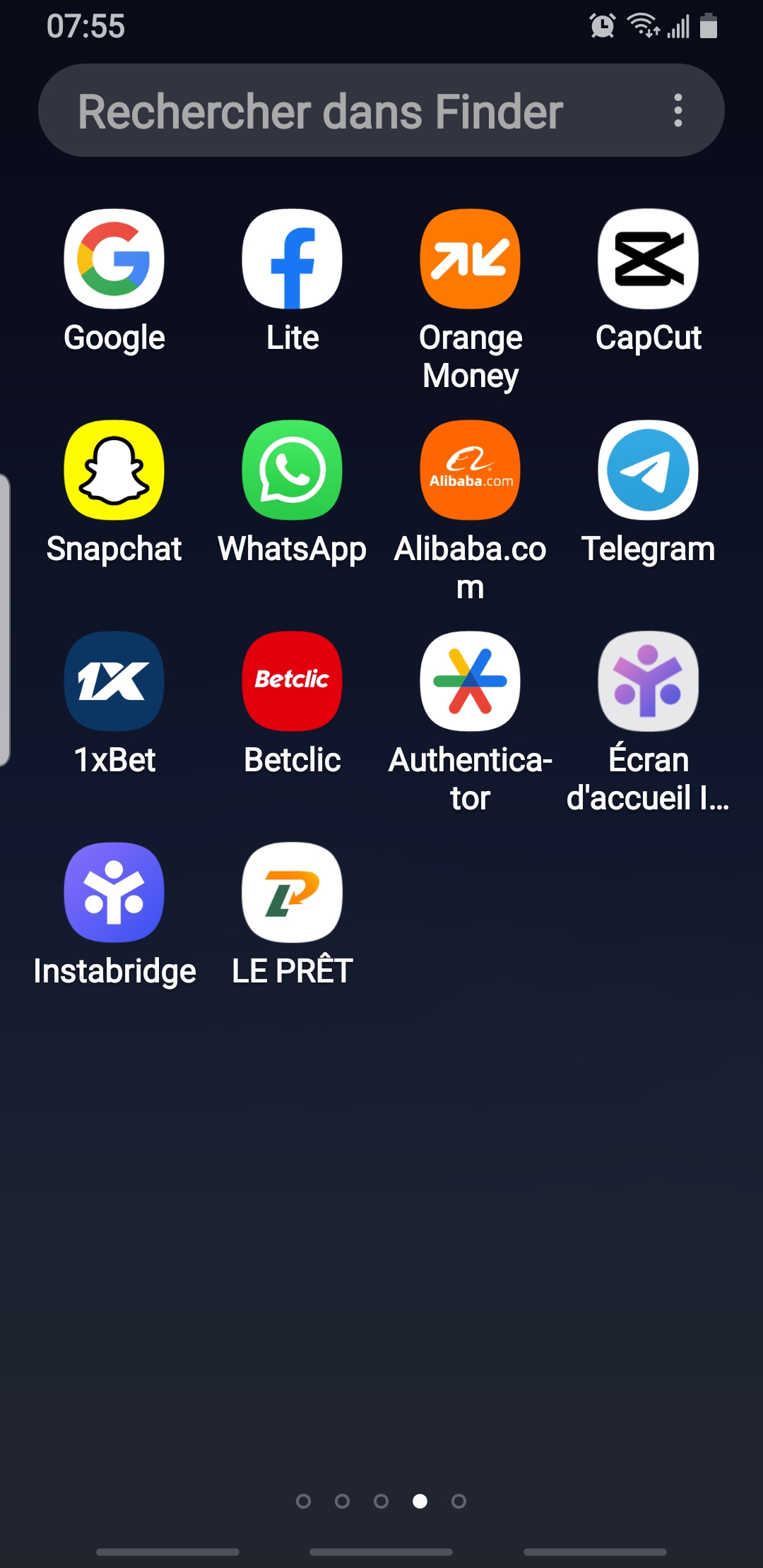Go to the last page indicator dot
The height and width of the screenshot is (1568, 763).
459,1501
